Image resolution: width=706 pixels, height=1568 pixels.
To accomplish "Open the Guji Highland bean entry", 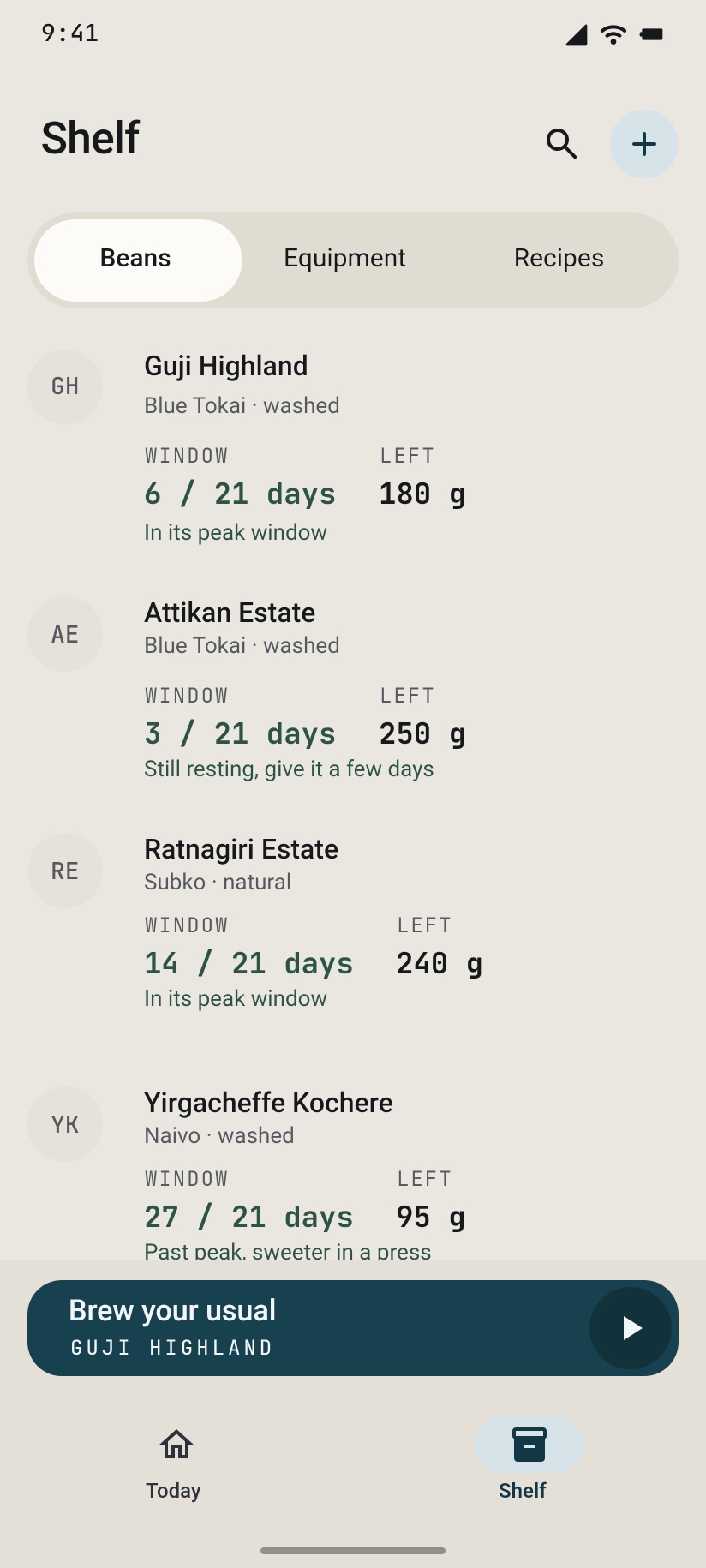I will click(x=353, y=447).
